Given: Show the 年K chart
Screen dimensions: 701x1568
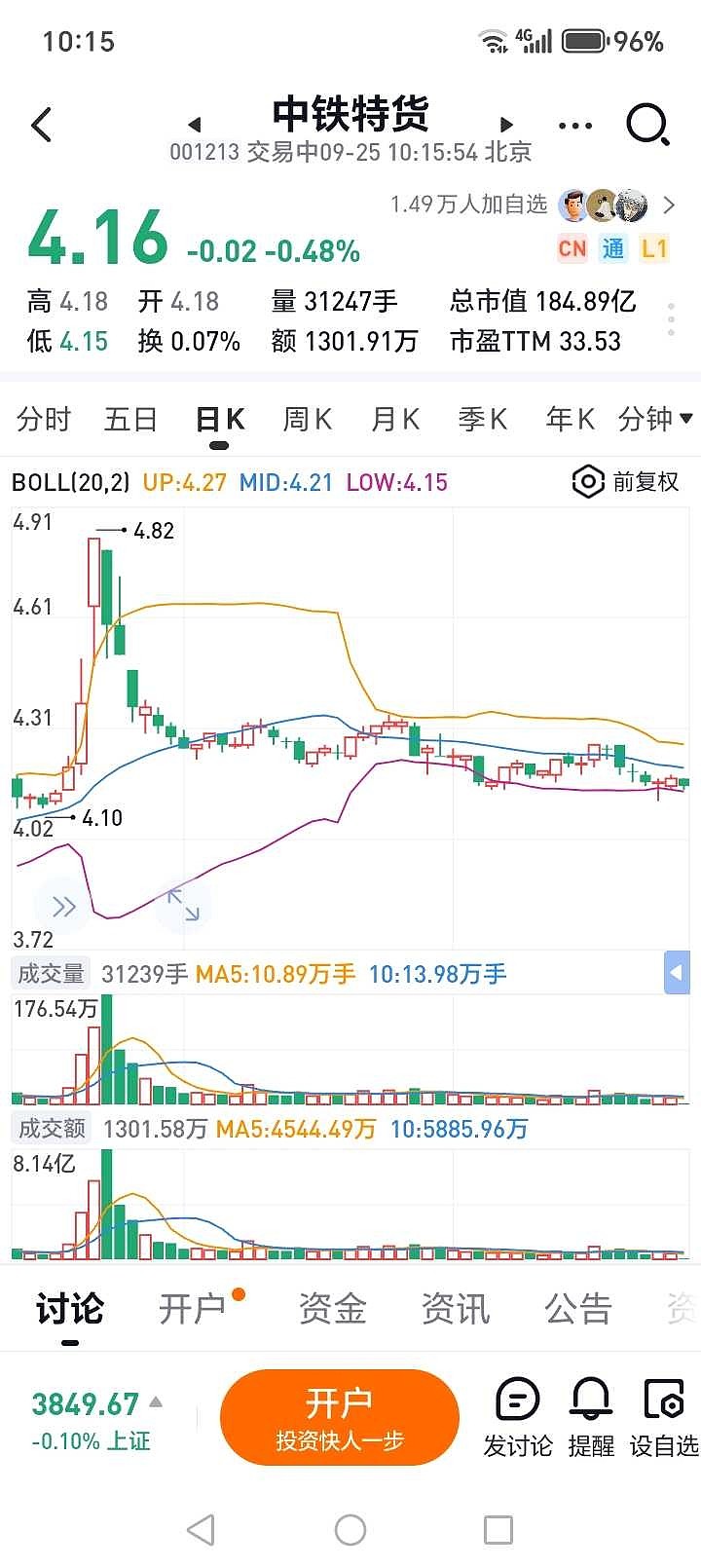Looking at the screenshot, I should pos(570,420).
